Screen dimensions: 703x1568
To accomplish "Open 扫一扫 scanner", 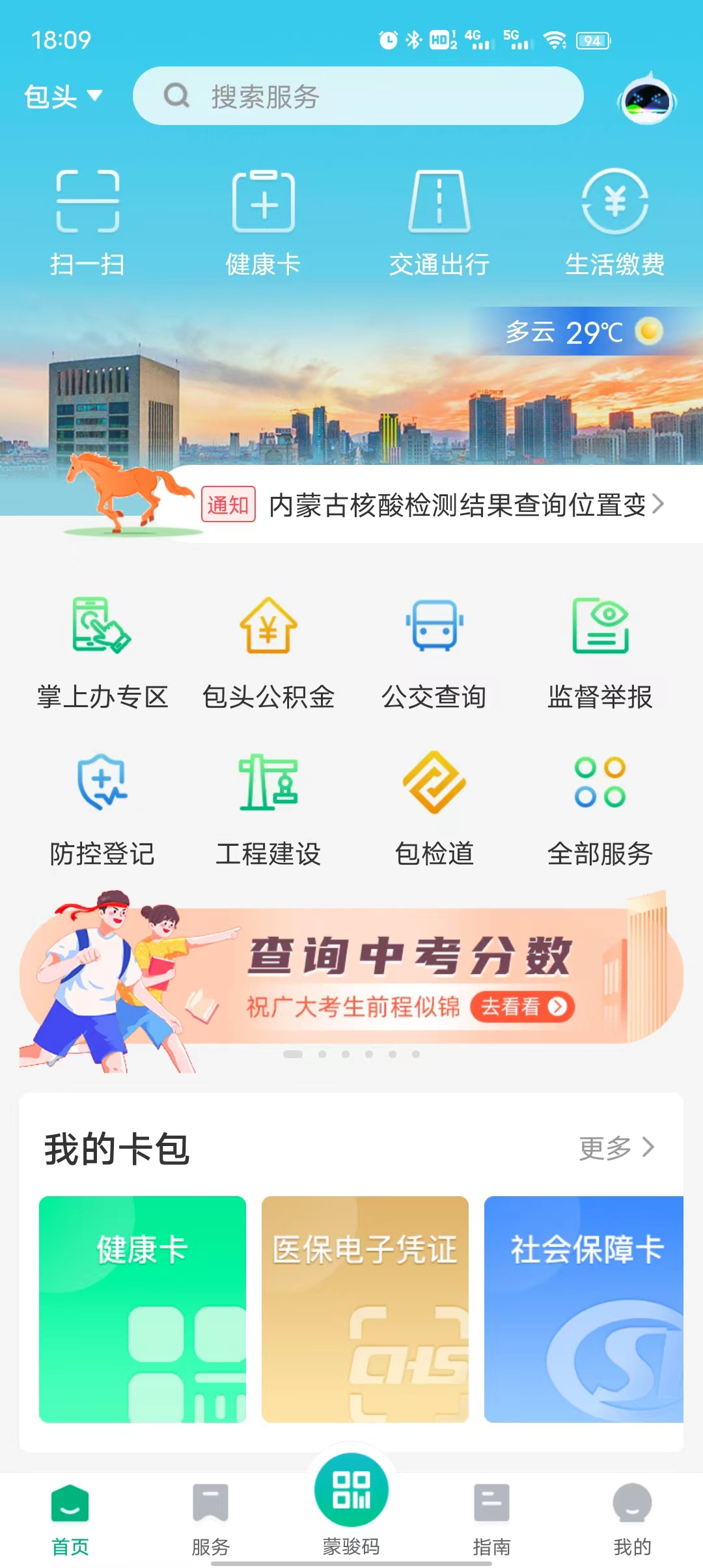I will point(88,221).
